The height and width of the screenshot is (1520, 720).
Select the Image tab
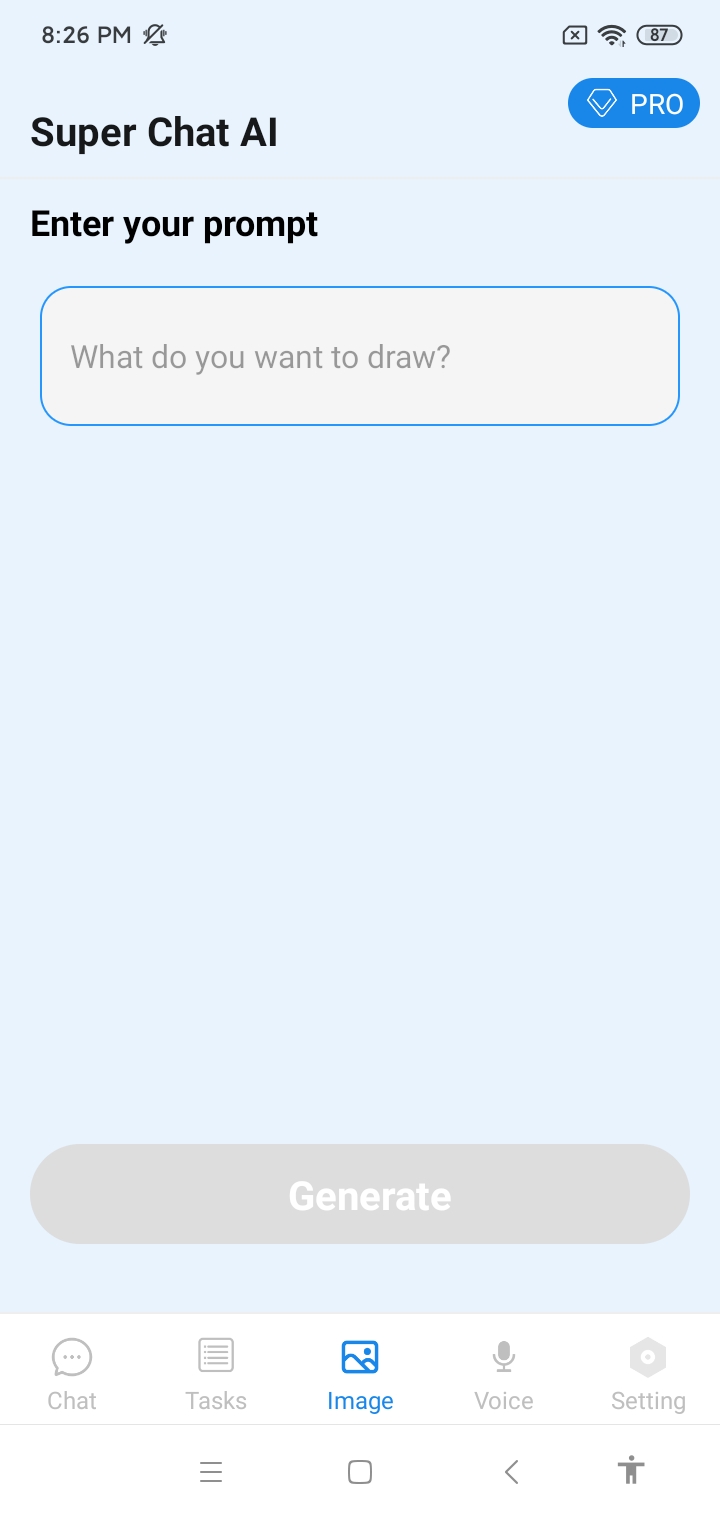(360, 1374)
